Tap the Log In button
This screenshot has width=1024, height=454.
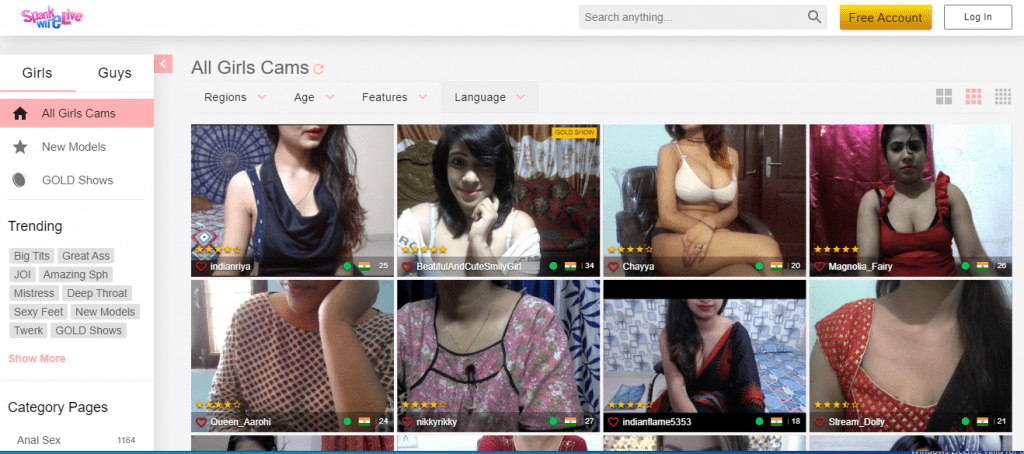click(977, 17)
